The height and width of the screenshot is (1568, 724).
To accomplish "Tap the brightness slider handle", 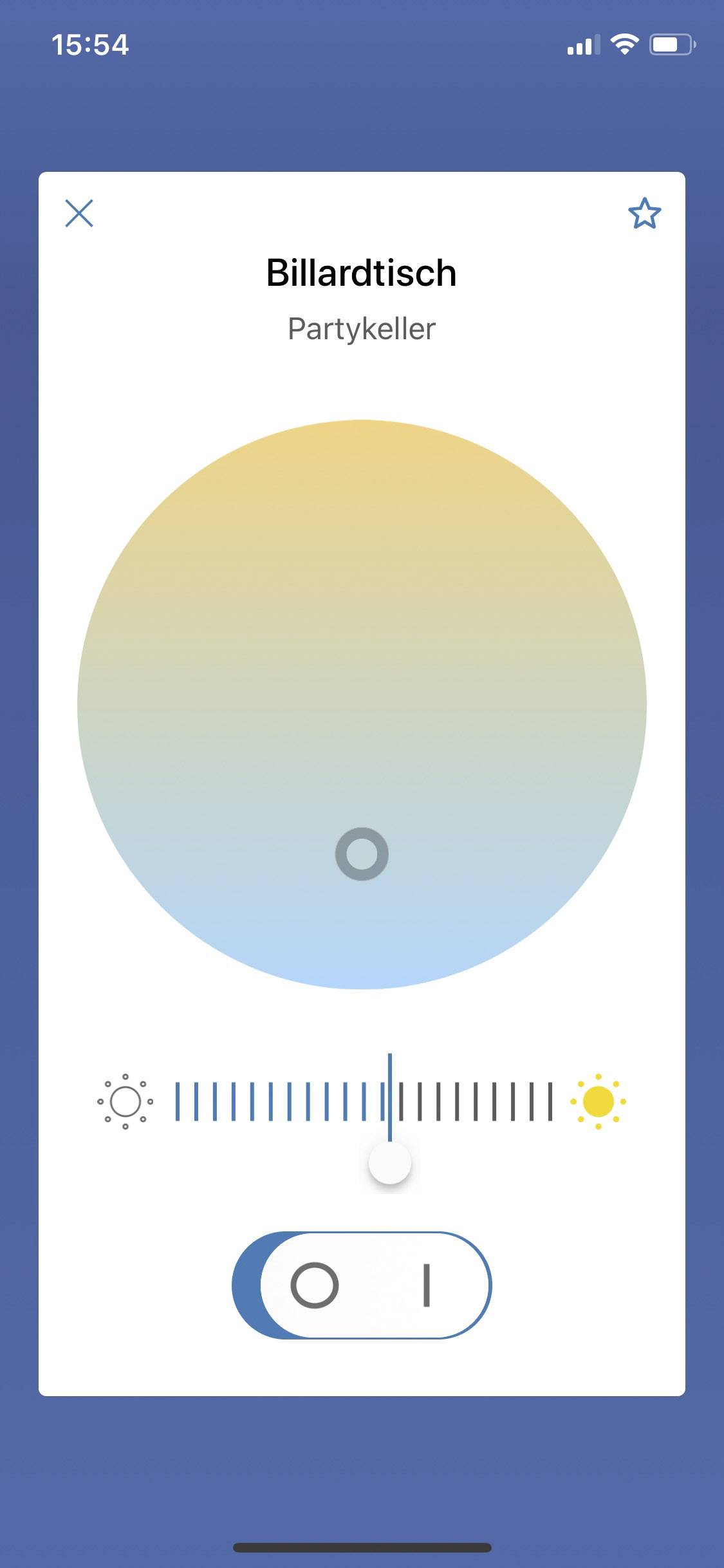I will pos(390,1163).
